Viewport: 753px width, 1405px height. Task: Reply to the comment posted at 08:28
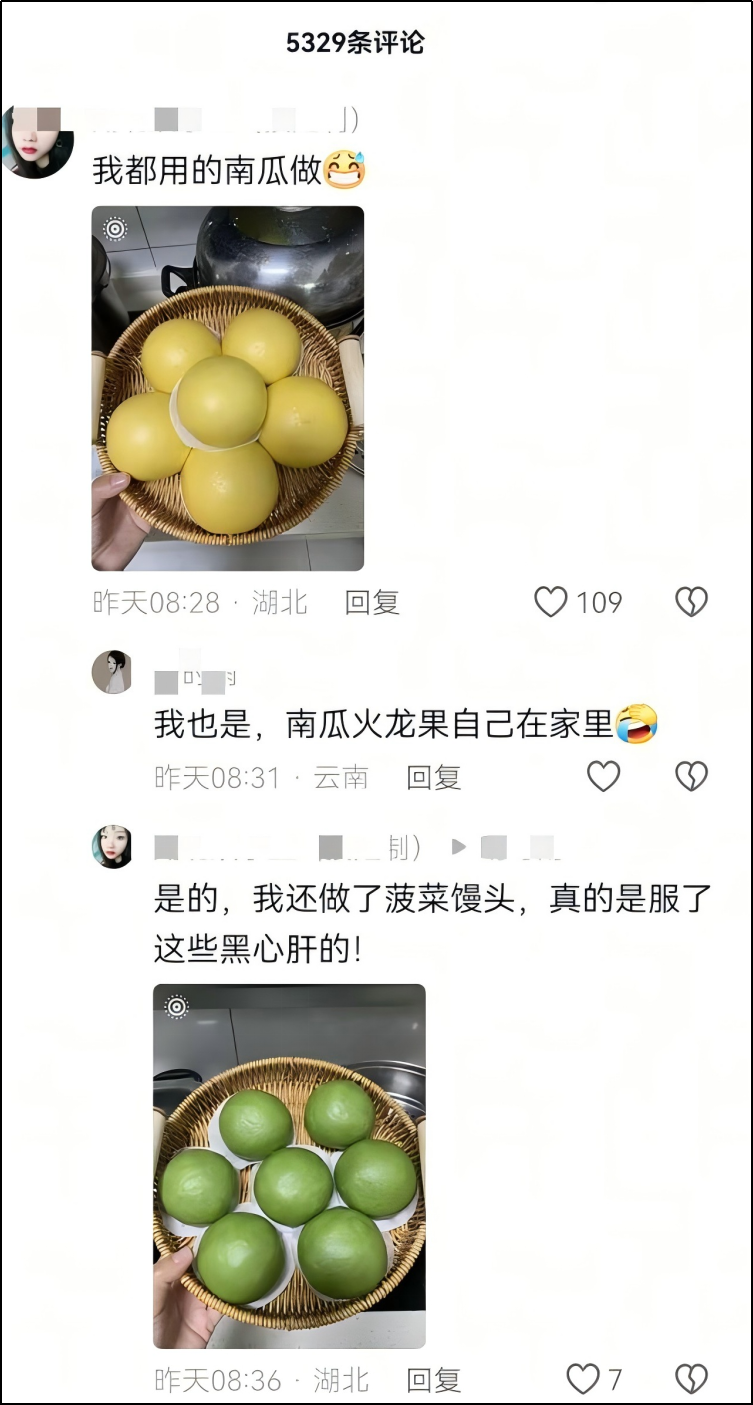372,602
